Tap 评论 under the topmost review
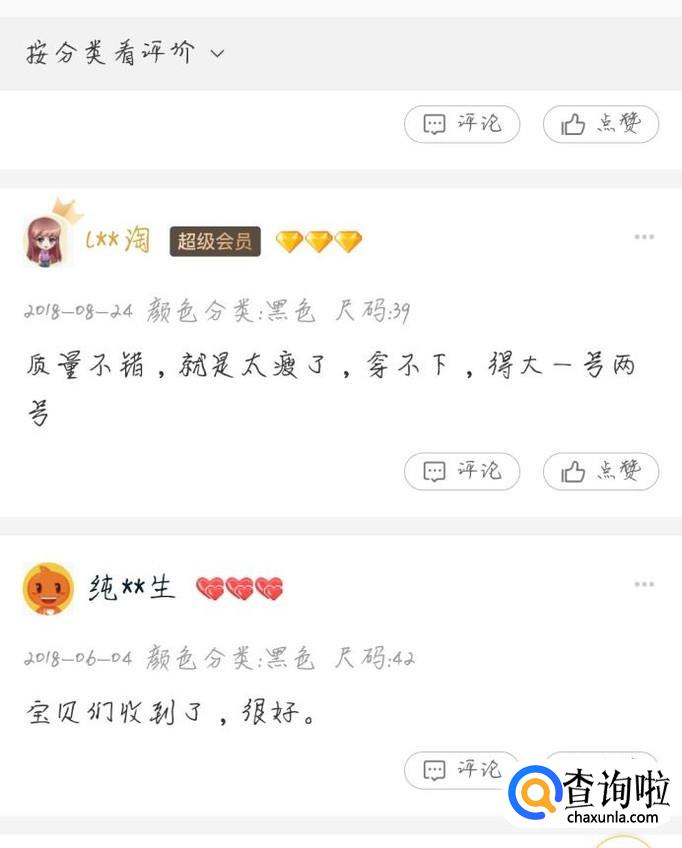Viewport: 682px width, 848px height. pos(462,124)
